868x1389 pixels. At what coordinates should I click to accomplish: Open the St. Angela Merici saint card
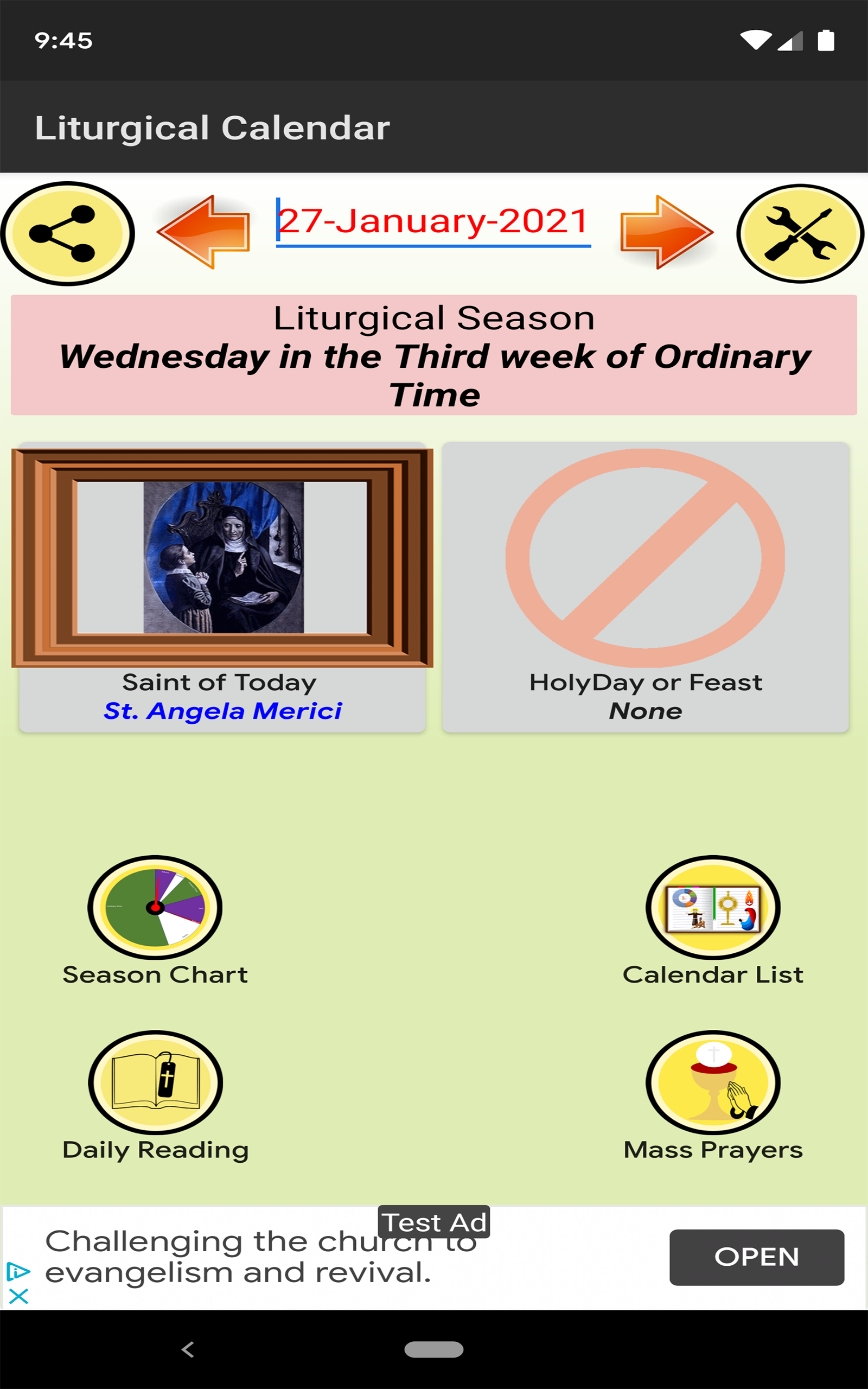(x=222, y=585)
